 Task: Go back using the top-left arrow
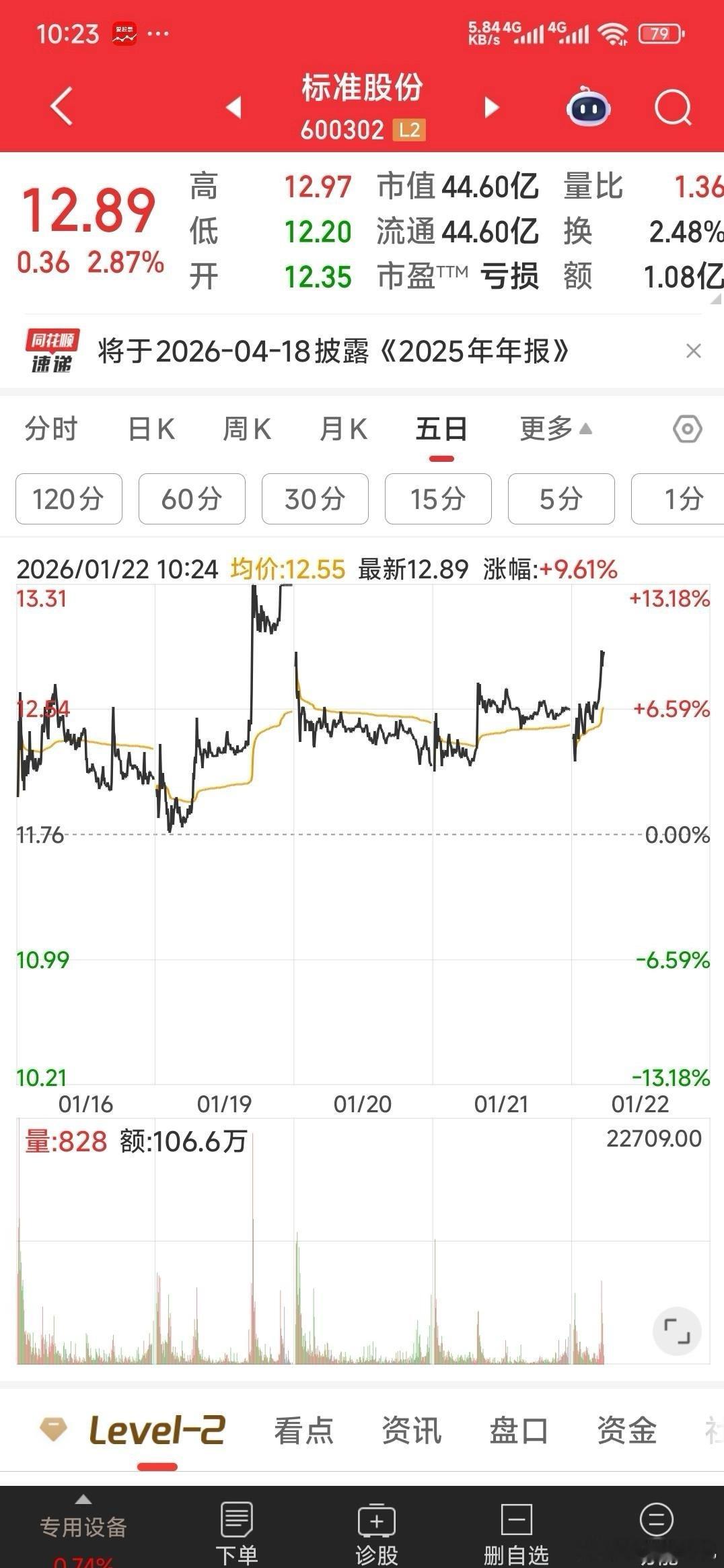click(x=62, y=107)
